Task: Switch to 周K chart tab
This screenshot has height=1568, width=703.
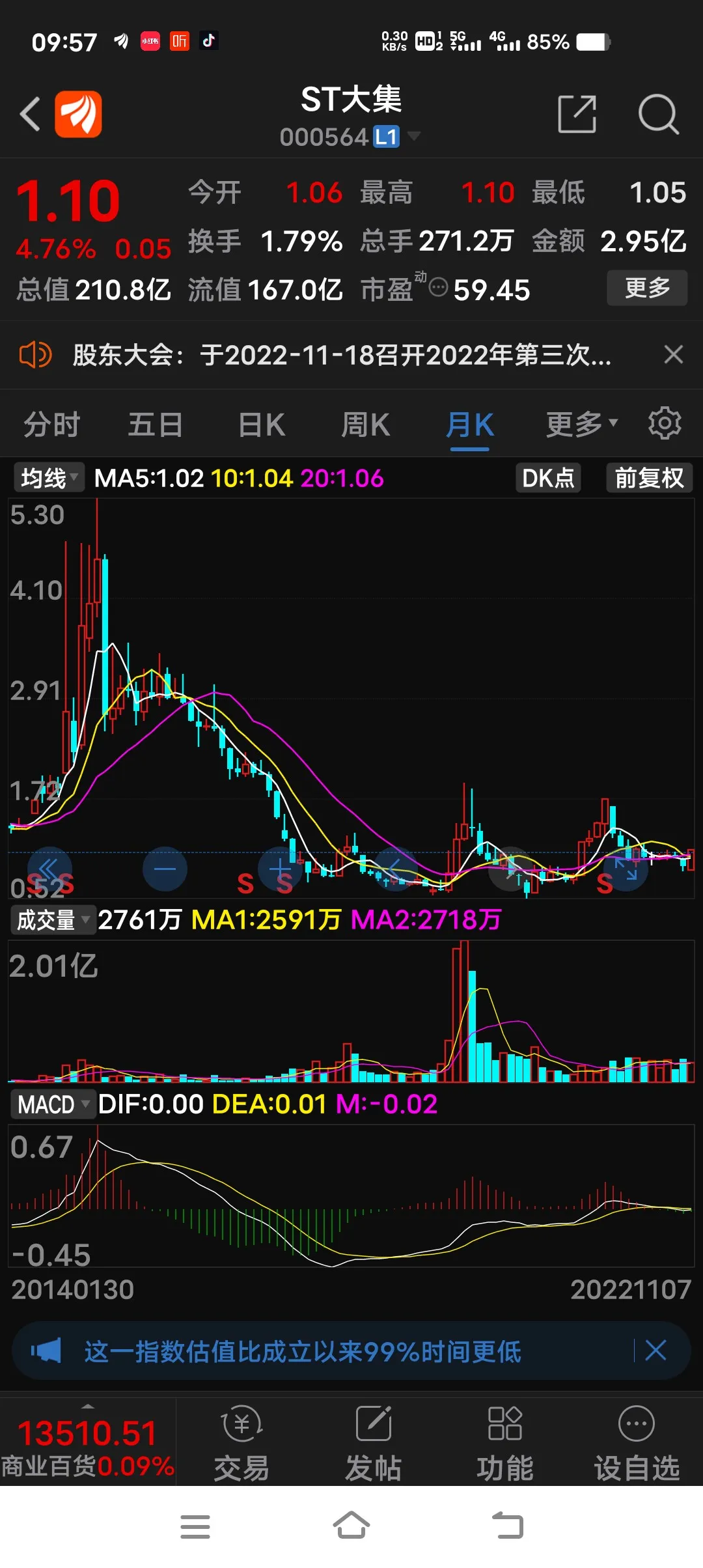Action: pyautogui.click(x=365, y=425)
